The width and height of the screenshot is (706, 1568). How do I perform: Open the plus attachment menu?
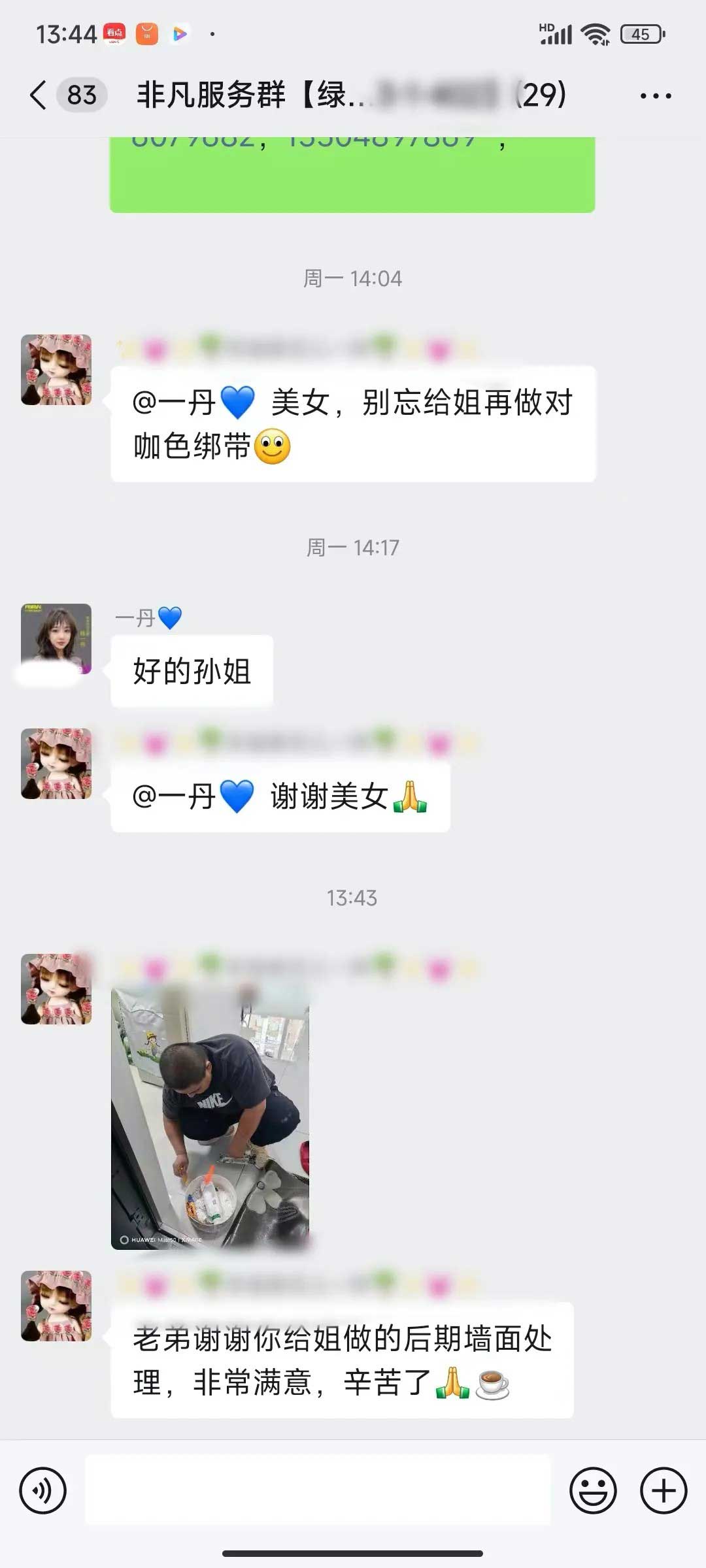(x=664, y=1490)
